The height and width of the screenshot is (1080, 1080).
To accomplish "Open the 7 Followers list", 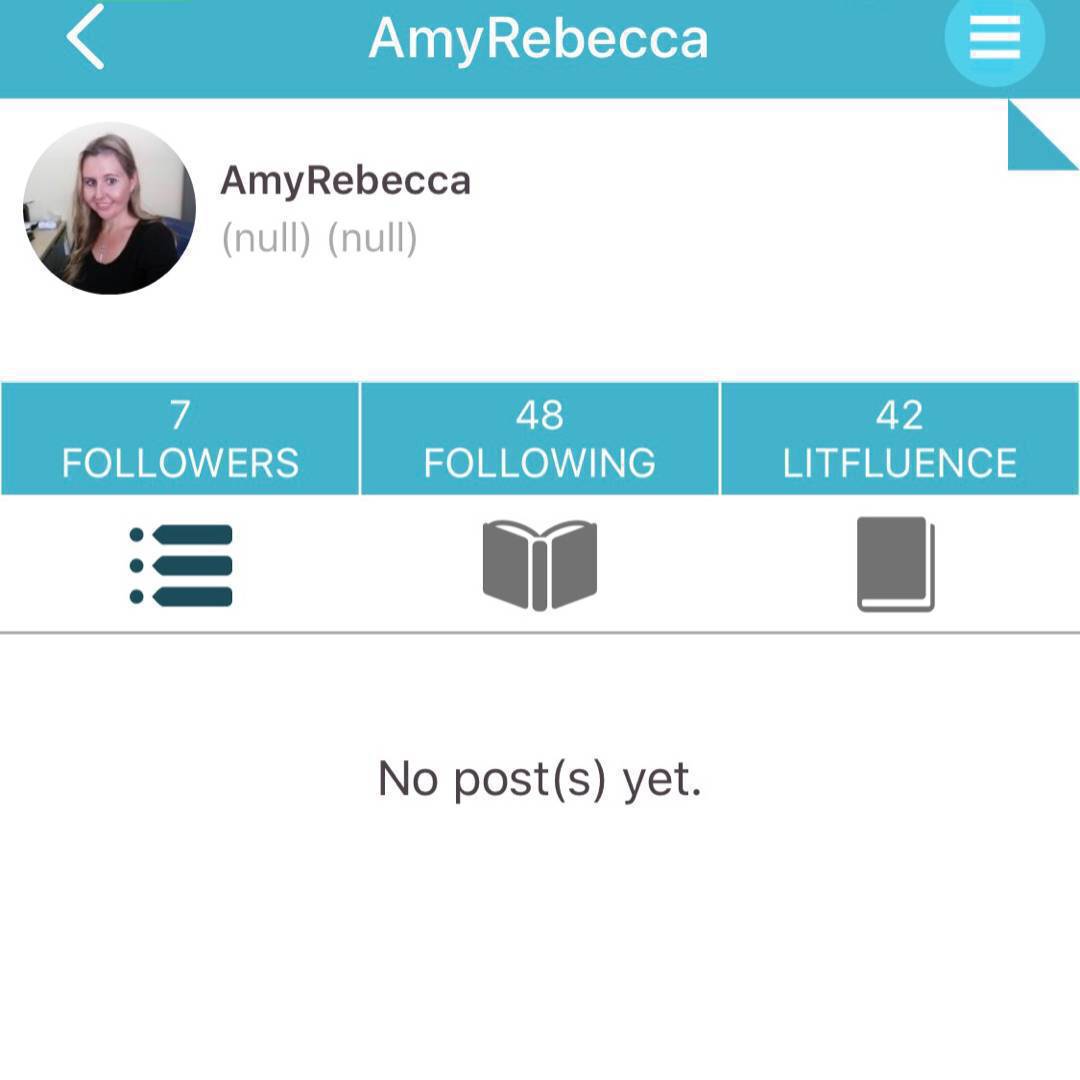I will 180,438.
